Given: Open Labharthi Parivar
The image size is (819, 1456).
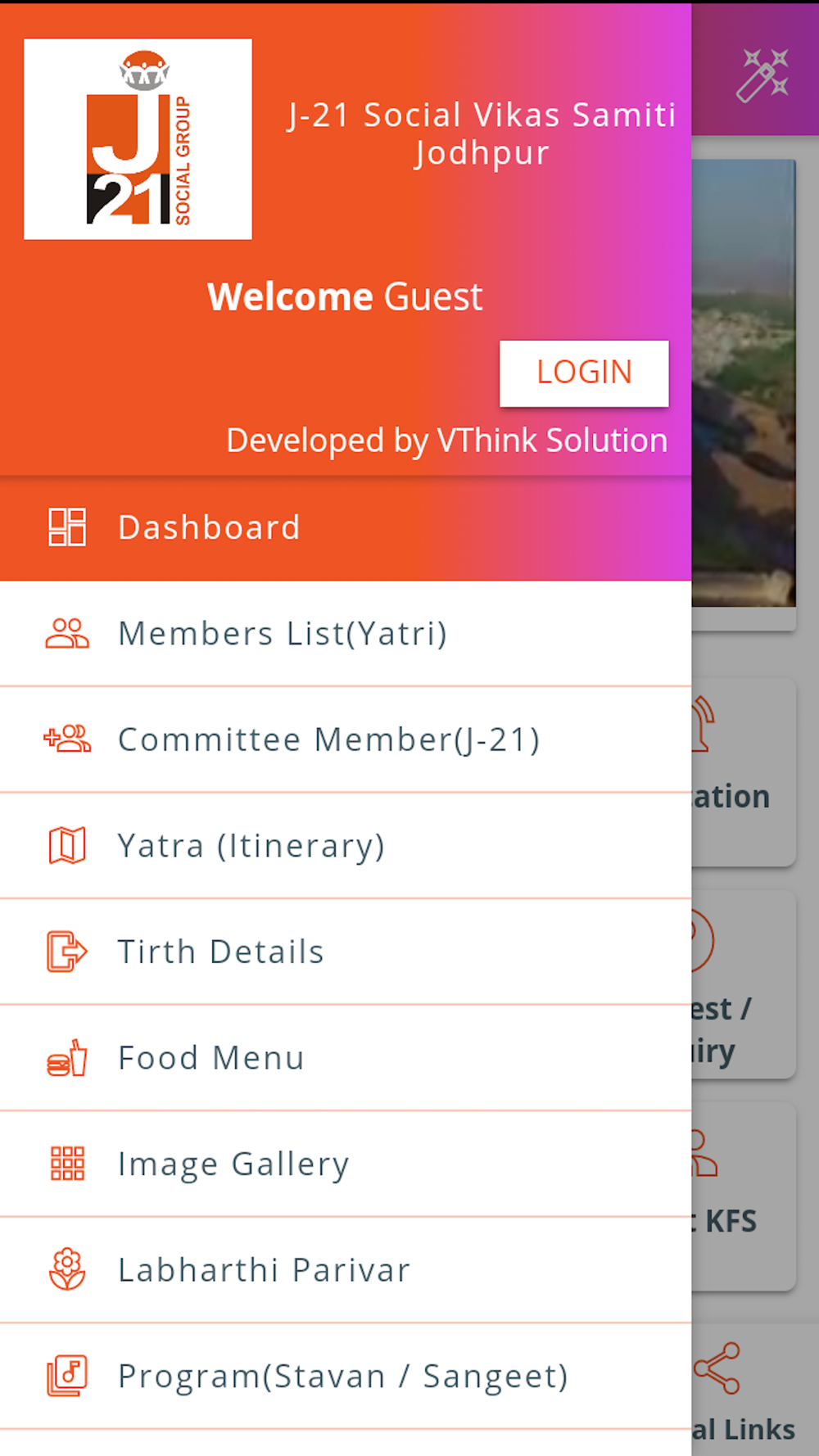Looking at the screenshot, I should (346, 1270).
